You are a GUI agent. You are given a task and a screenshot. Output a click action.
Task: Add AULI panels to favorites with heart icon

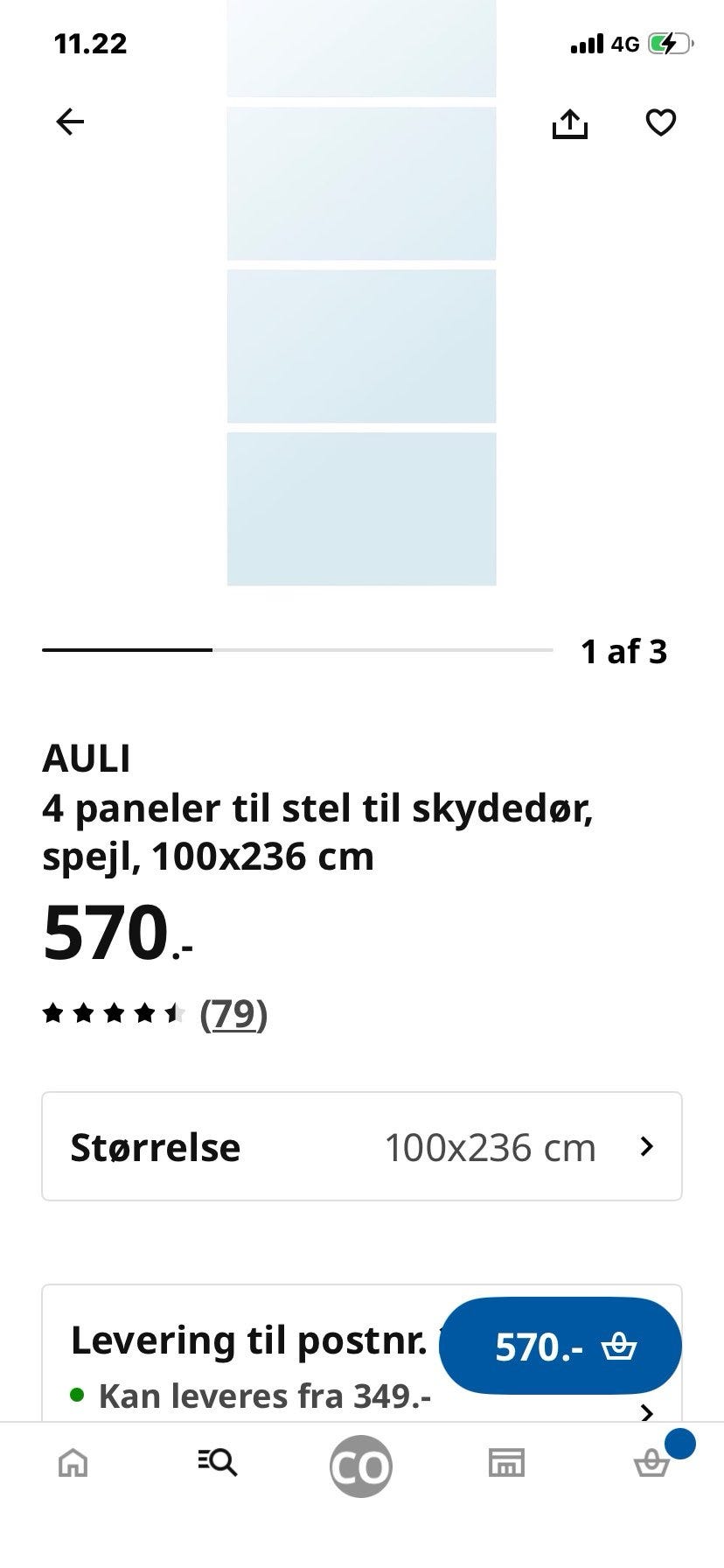[x=661, y=122]
